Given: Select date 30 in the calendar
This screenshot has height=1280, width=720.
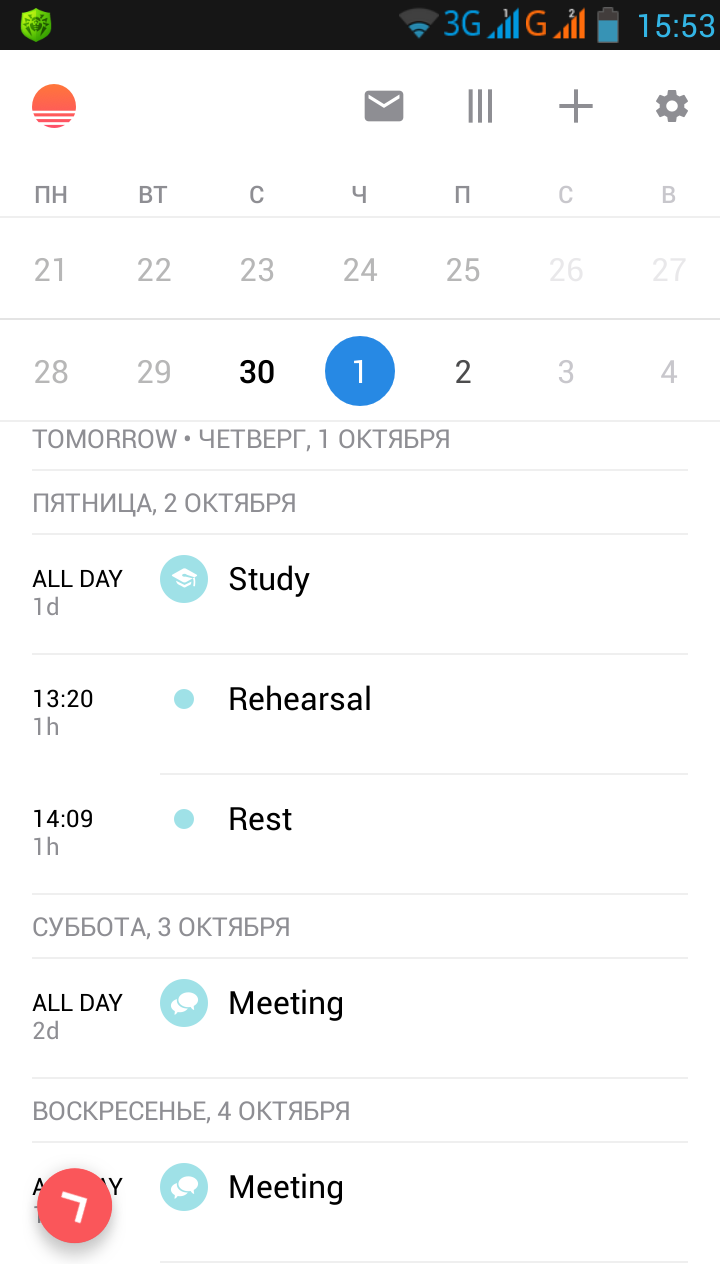Looking at the screenshot, I should point(257,372).
